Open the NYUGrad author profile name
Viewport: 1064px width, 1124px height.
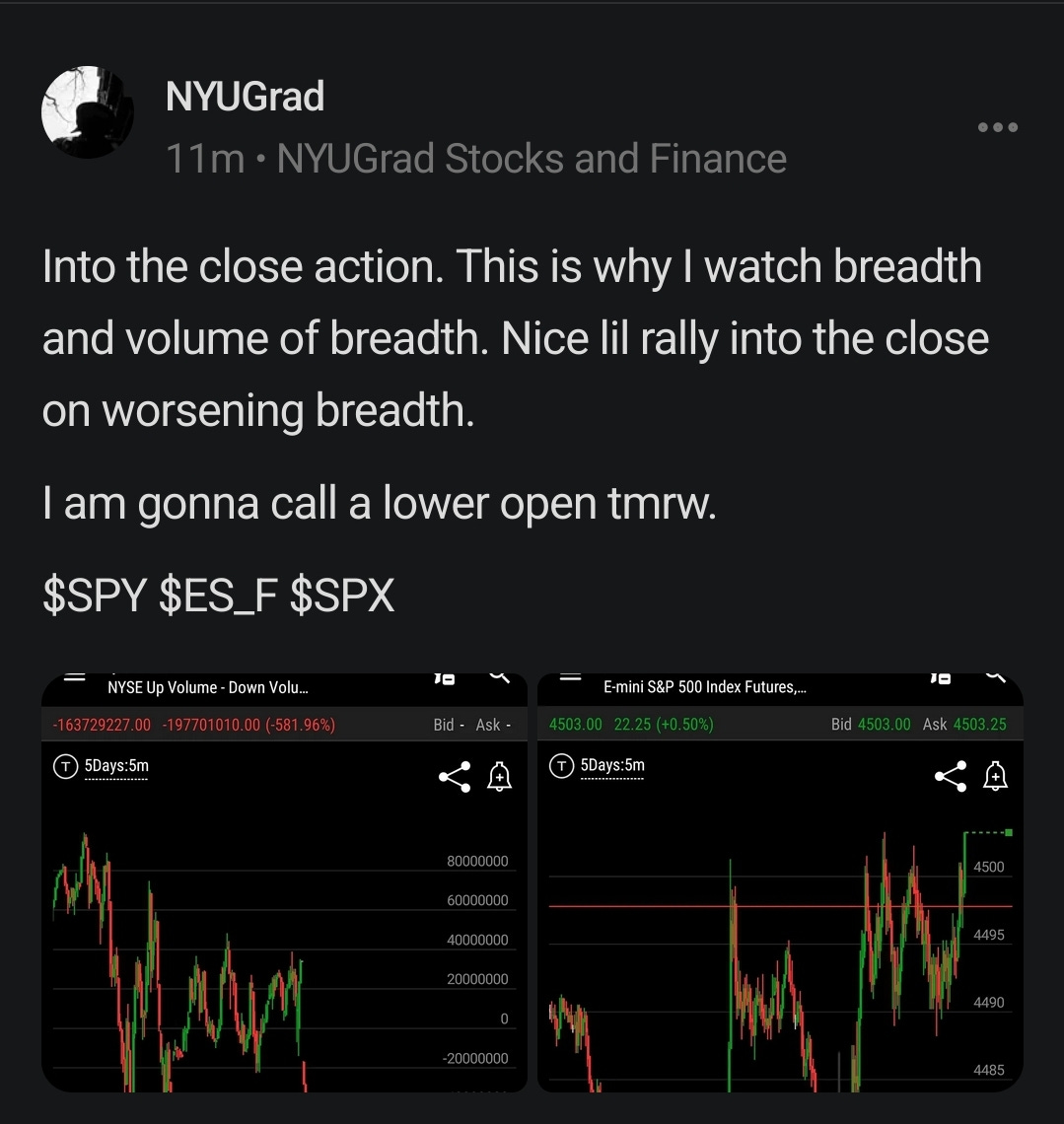coord(245,96)
